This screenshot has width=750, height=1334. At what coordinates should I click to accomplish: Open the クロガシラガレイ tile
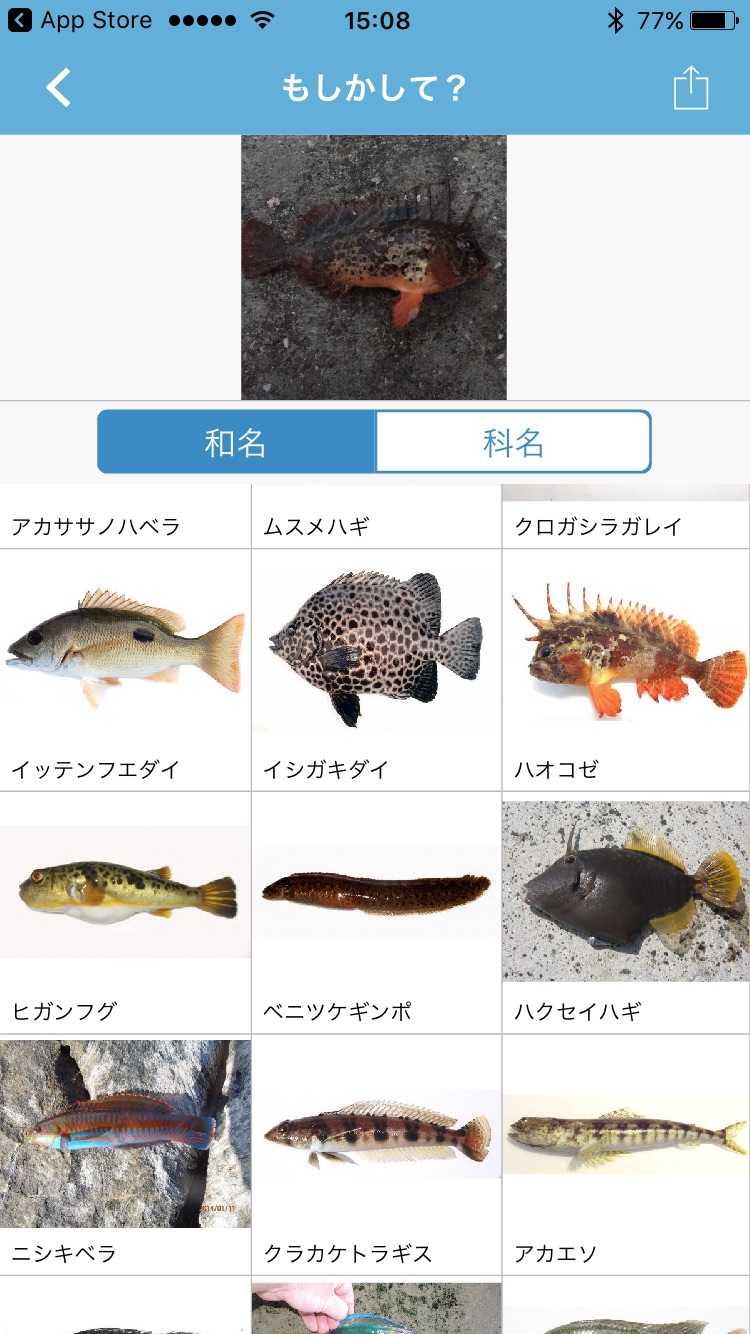626,518
